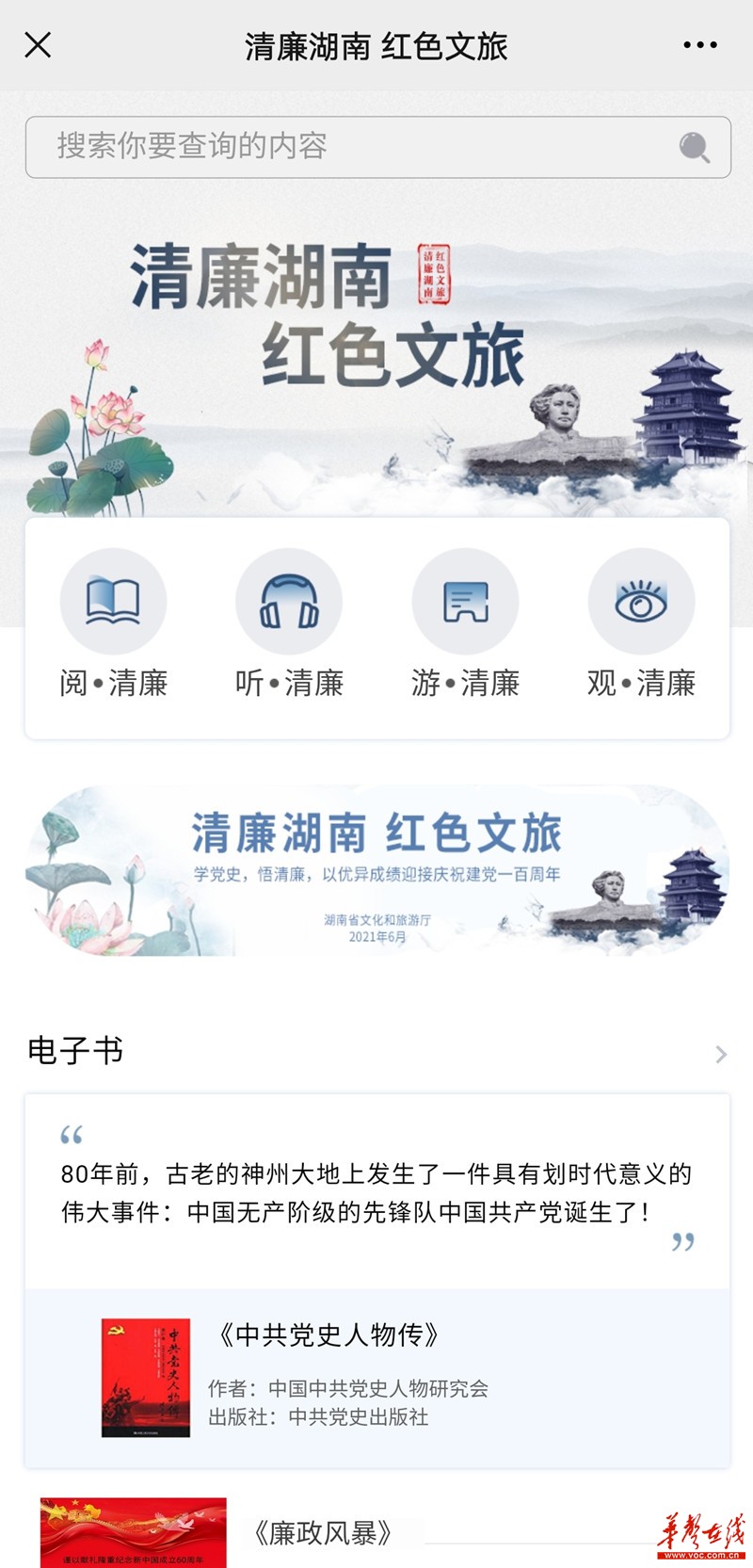The height and width of the screenshot is (1568, 753).
Task: Open the 清廉湖南 红色文旅 promo banner
Action: pyautogui.click(x=376, y=871)
